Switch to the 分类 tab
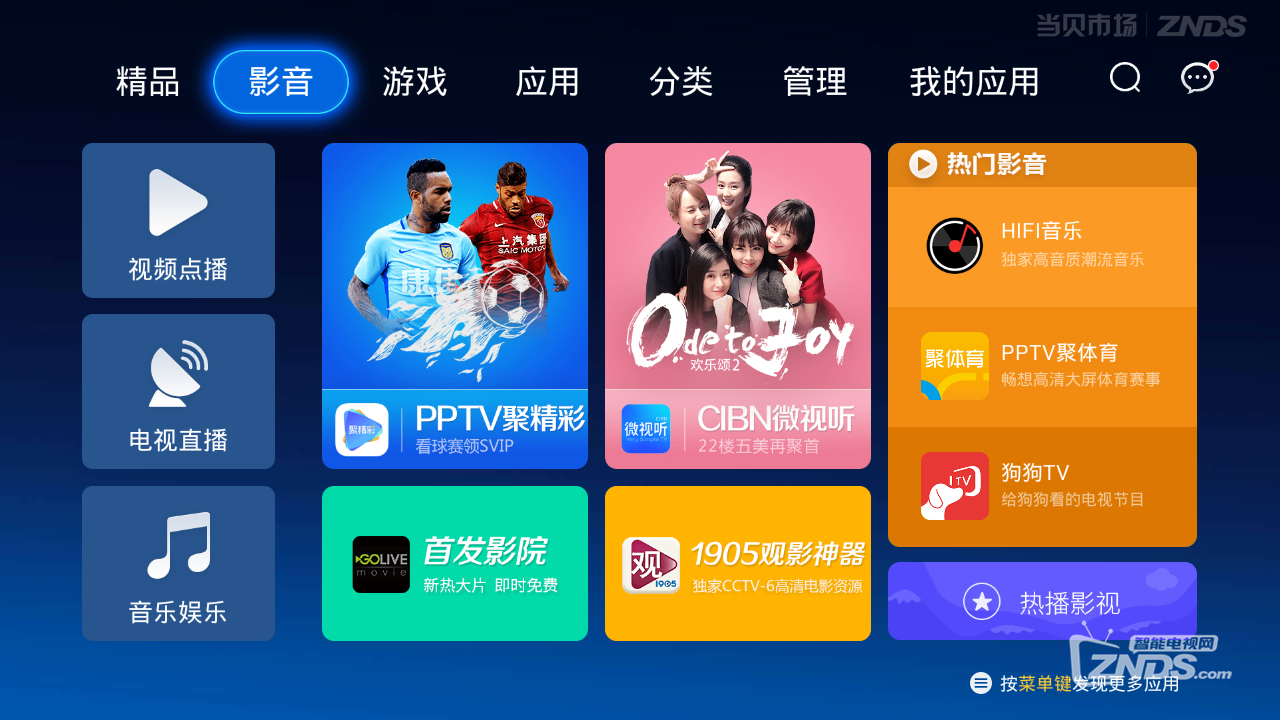 680,82
